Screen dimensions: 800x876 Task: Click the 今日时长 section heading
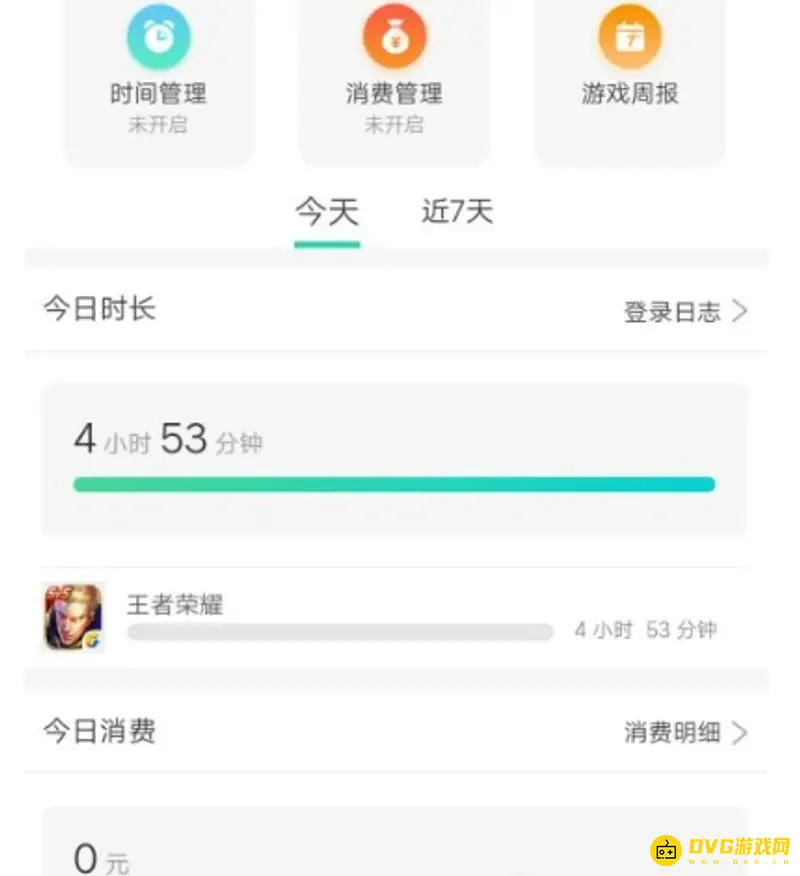coord(98,308)
